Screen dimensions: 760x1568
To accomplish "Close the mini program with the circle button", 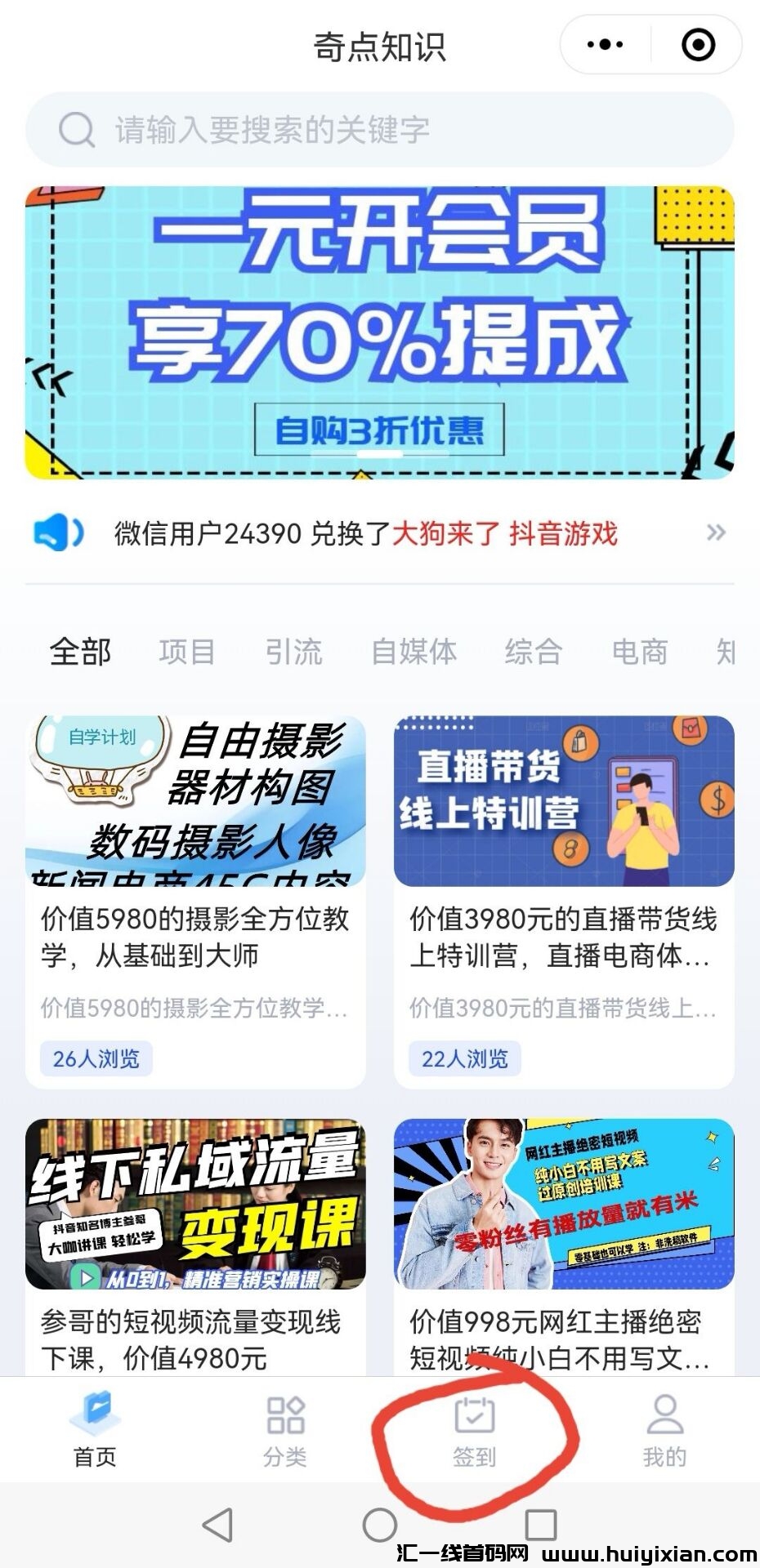I will (x=698, y=45).
